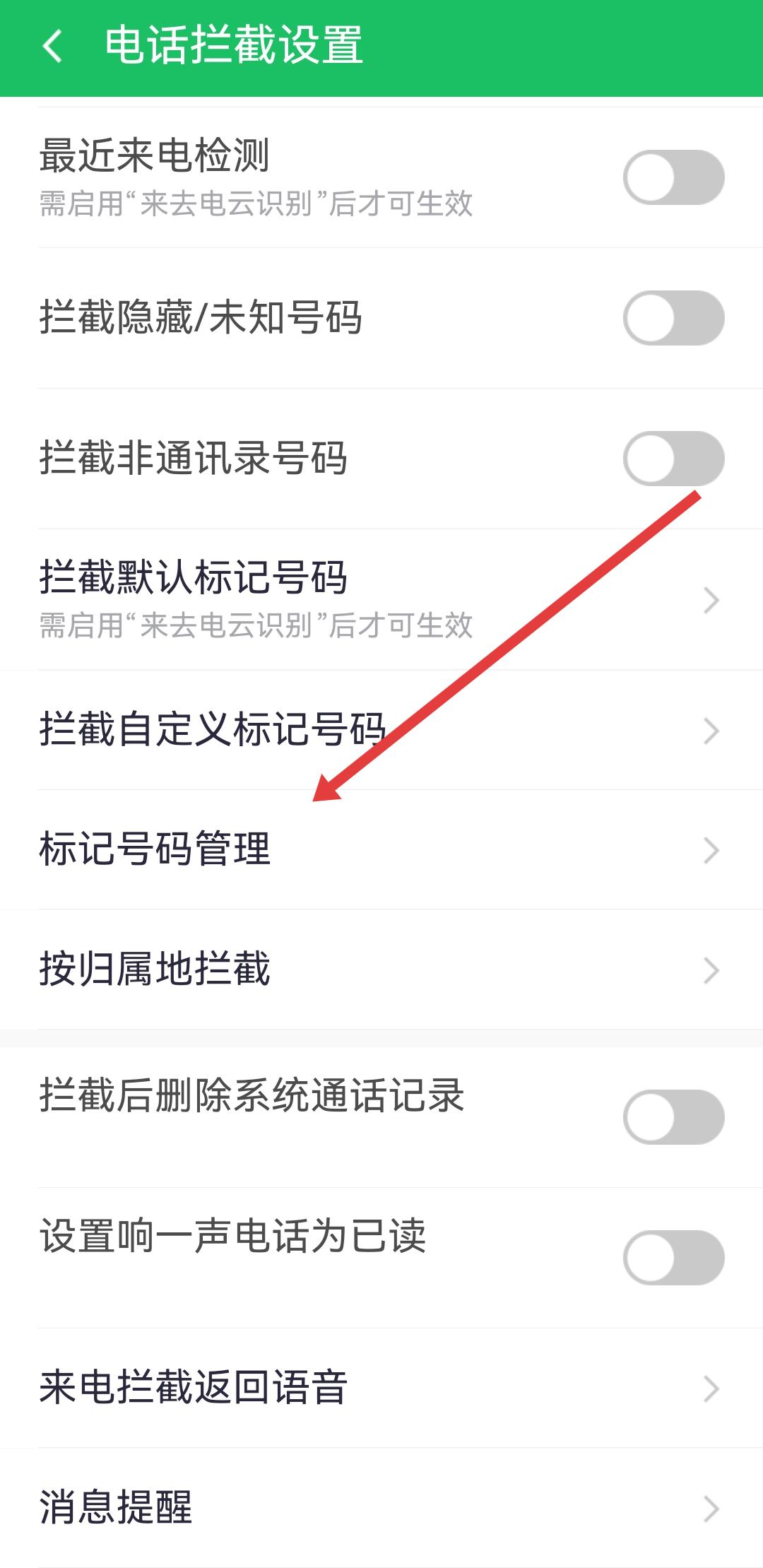Viewport: 763px width, 1568px height.
Task: Turn on 拦截隐藏/未知号码
Action: coord(673,318)
